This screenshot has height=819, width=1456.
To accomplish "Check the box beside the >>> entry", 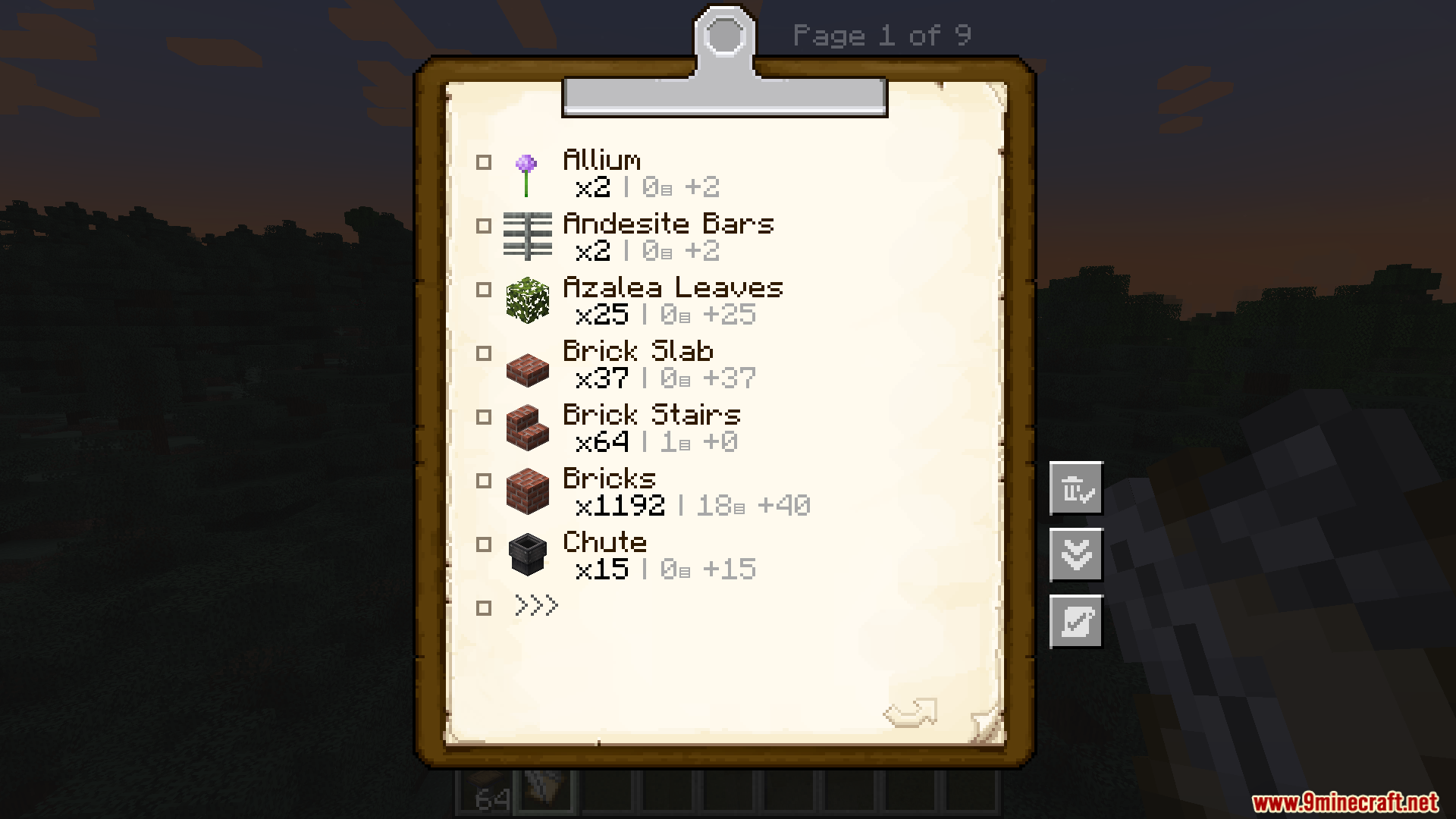I will point(484,608).
